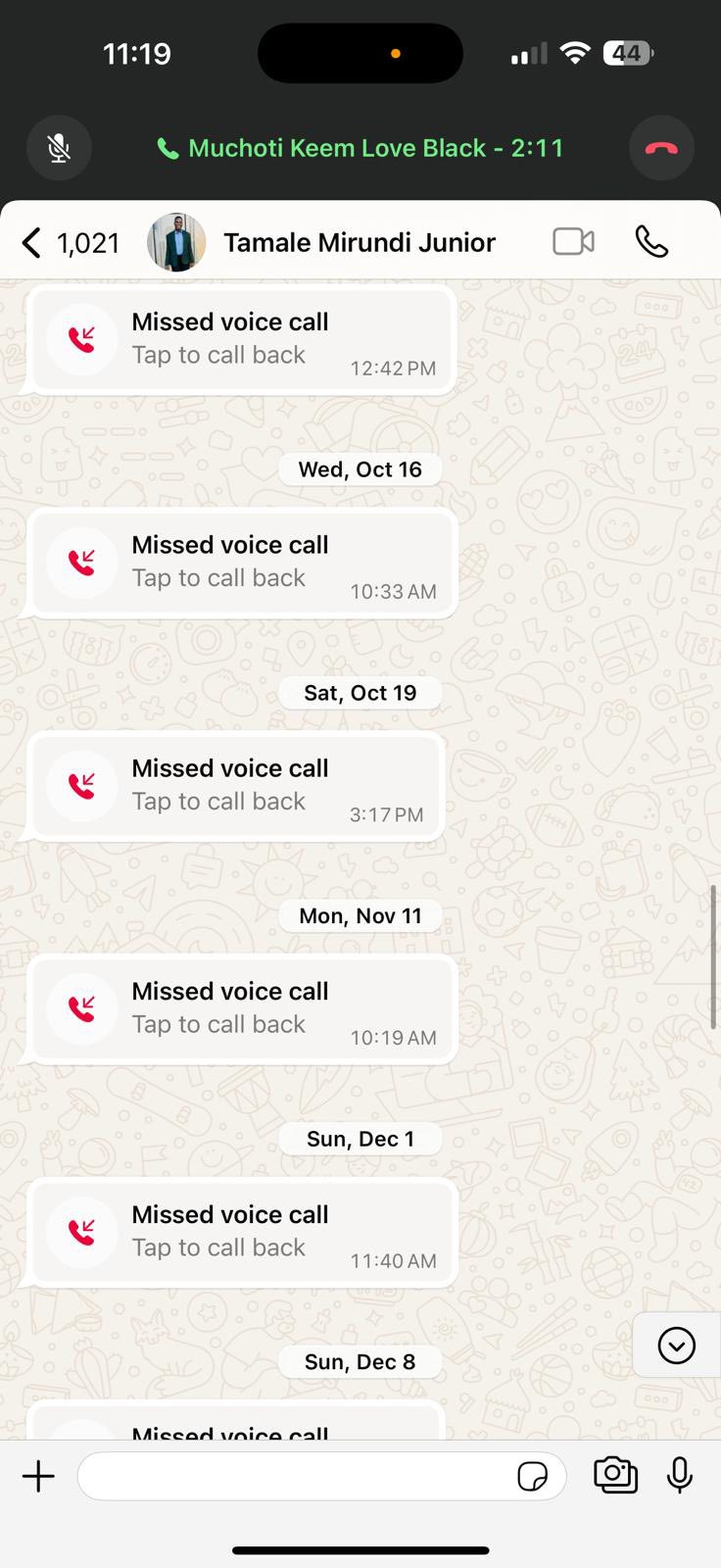Call back the Nov 11 missed call
The height and width of the screenshot is (1568, 721).
click(241, 1009)
